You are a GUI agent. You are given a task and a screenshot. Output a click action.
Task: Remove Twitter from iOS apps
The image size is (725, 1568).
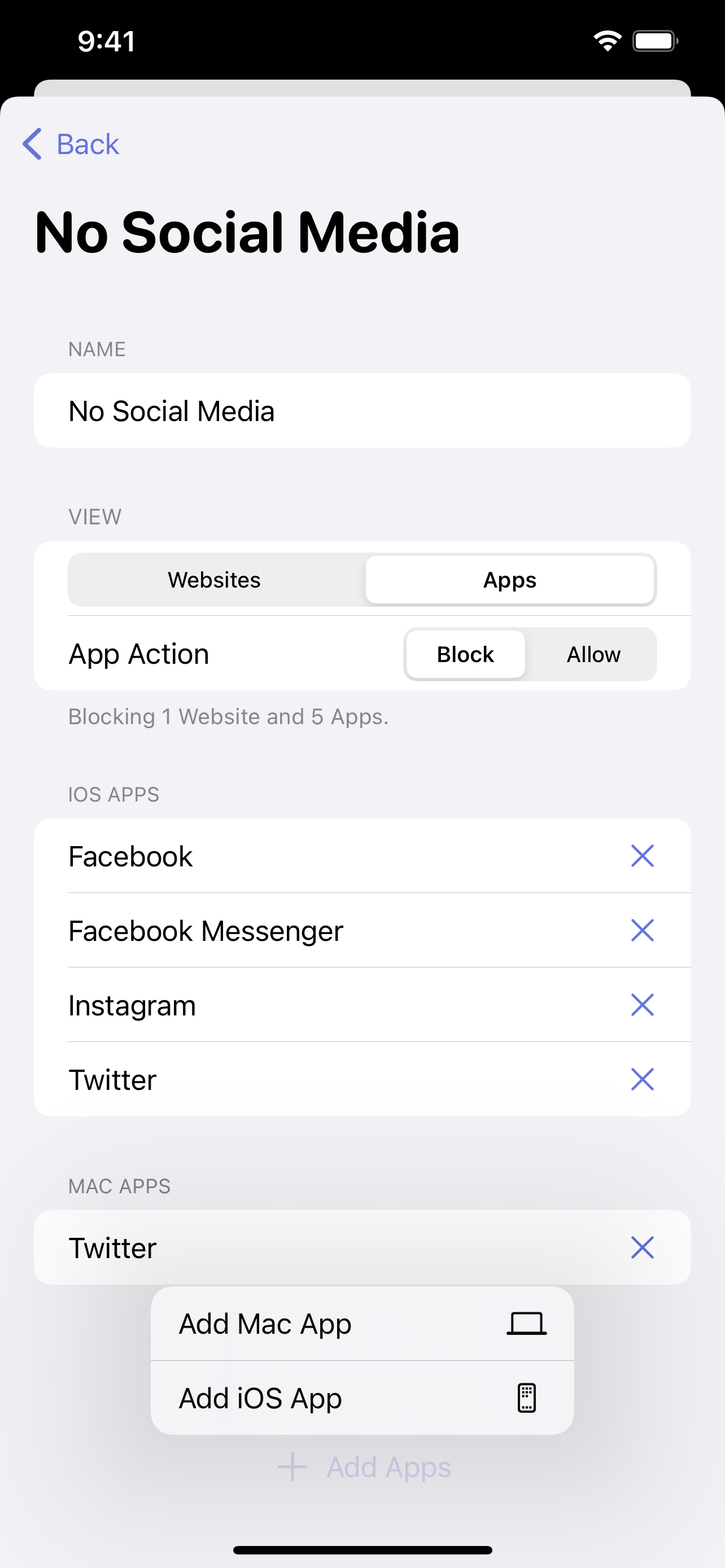coord(642,1079)
